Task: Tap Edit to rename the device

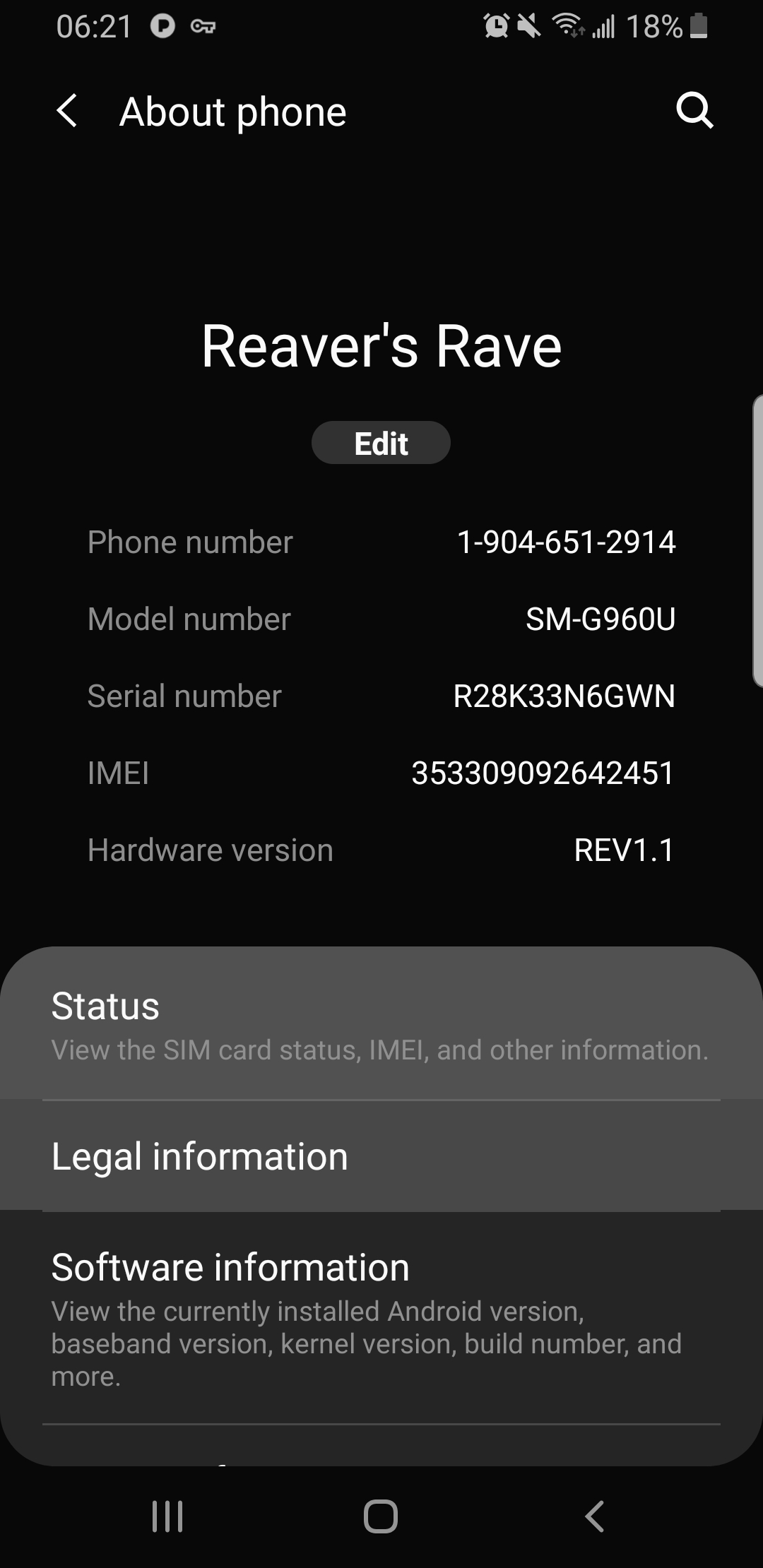Action: (x=381, y=444)
